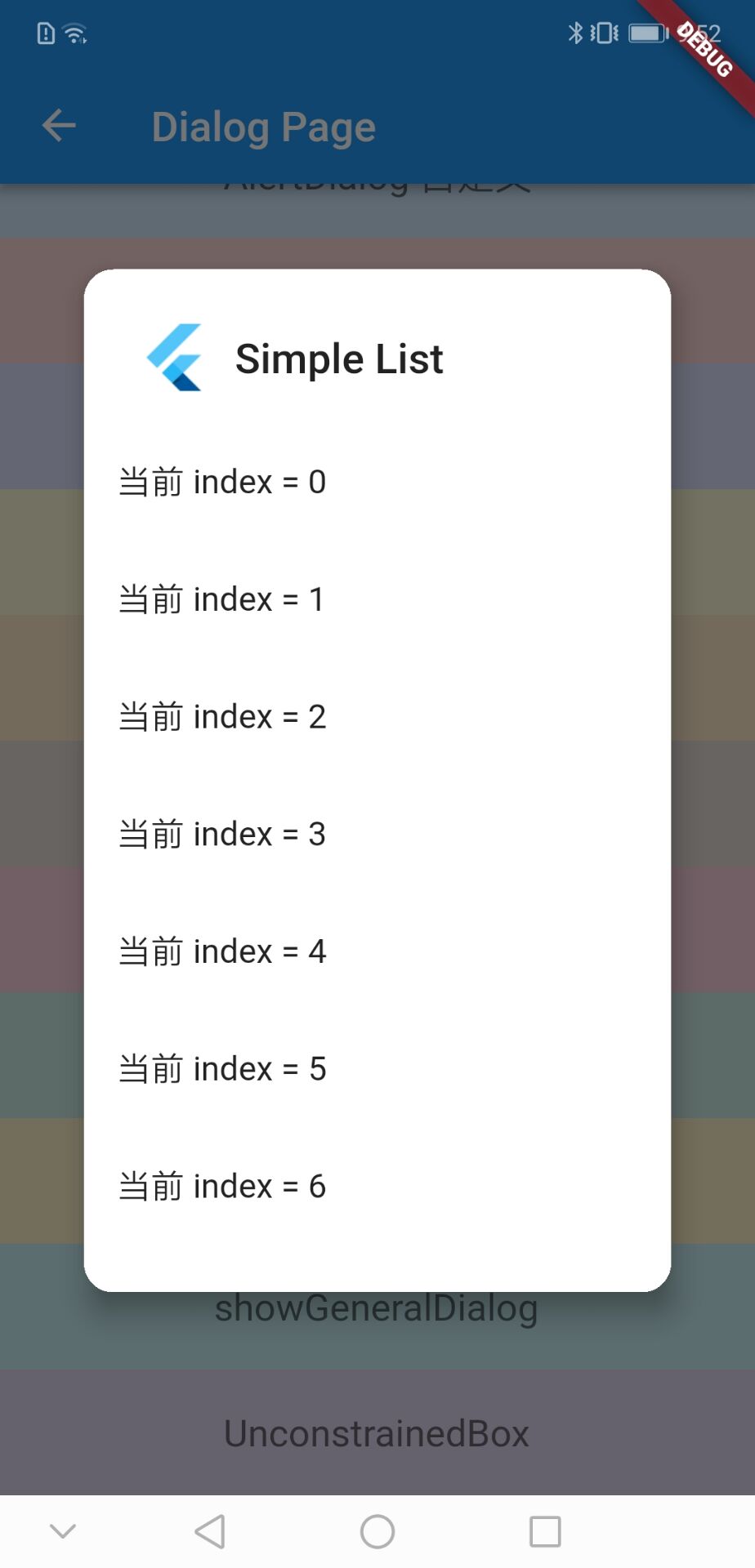Go back with the system navigation triangle

coord(210,1532)
